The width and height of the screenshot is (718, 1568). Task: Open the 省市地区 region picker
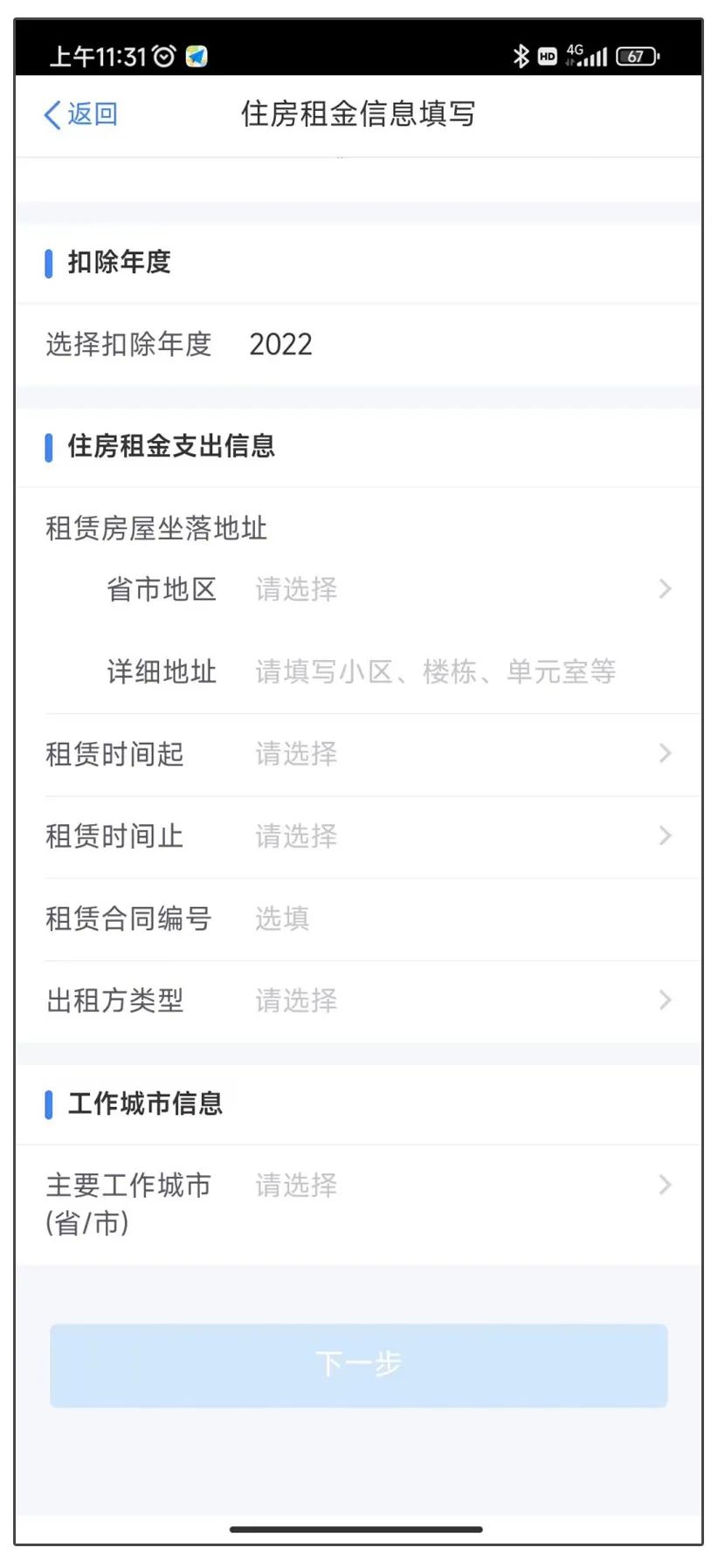388,589
